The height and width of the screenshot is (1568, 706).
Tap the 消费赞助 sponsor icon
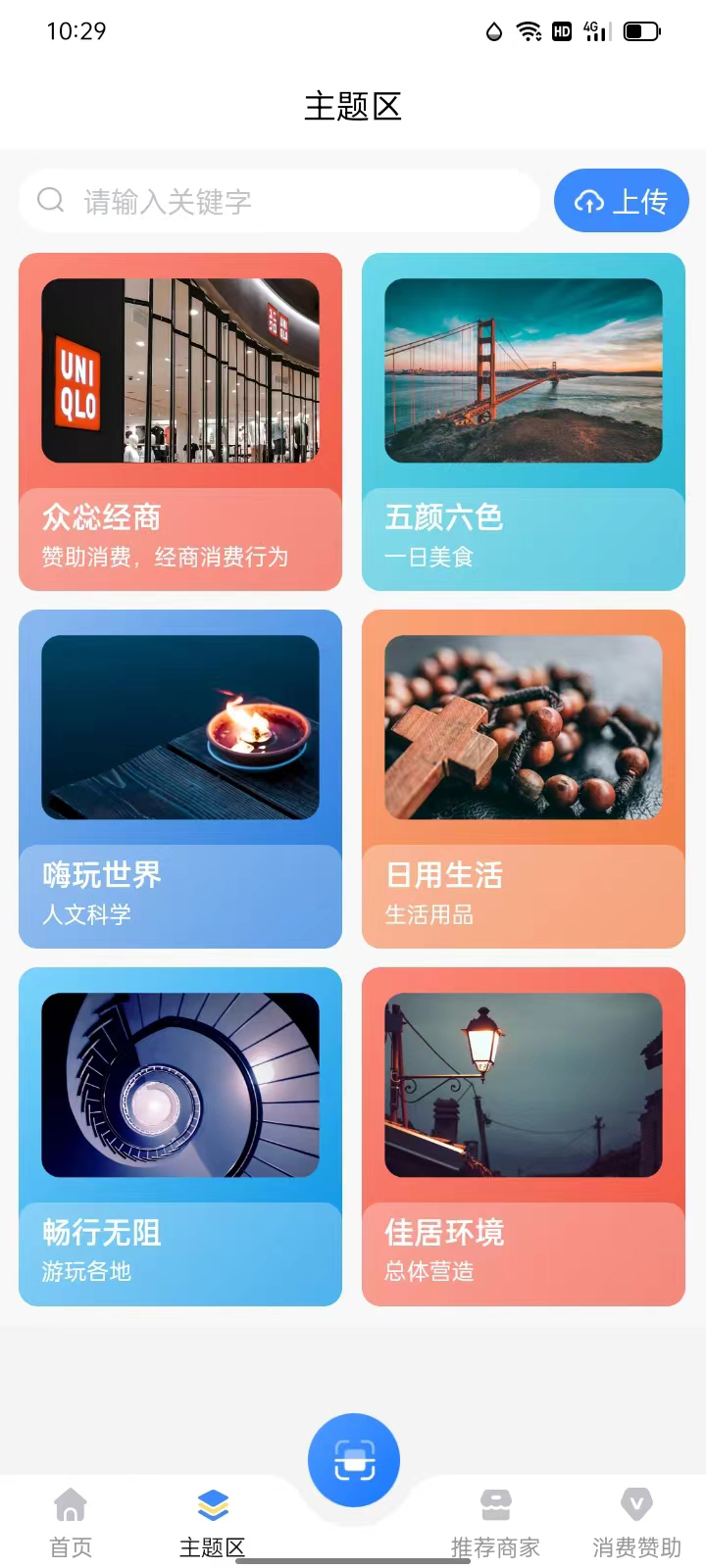click(x=636, y=1504)
